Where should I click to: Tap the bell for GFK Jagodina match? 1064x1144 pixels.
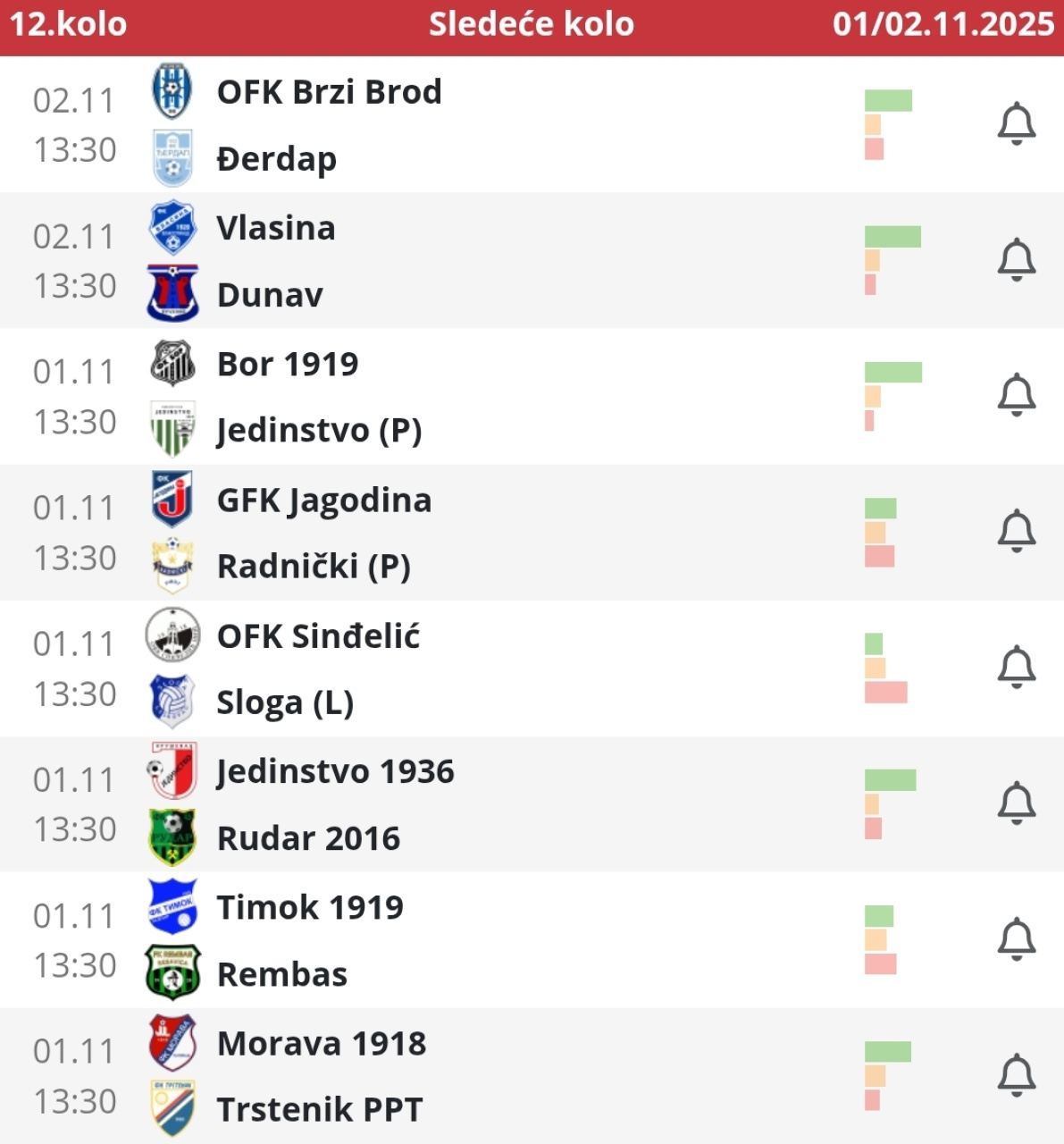pyautogui.click(x=1016, y=532)
